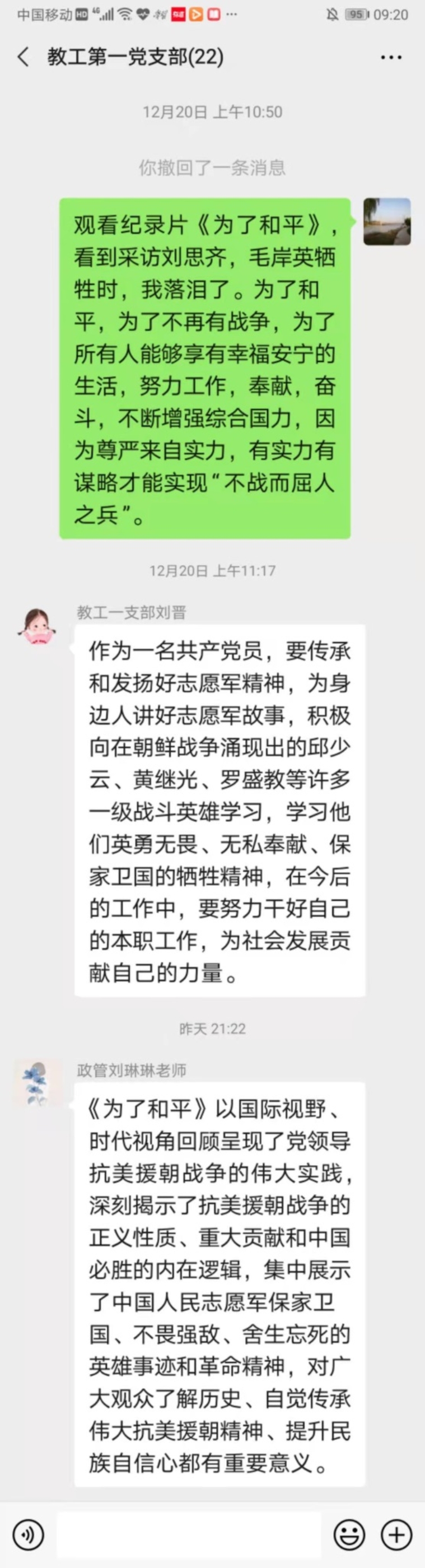425x1568 pixels.
Task: Open the emoji sticker panel
Action: click(349, 1534)
